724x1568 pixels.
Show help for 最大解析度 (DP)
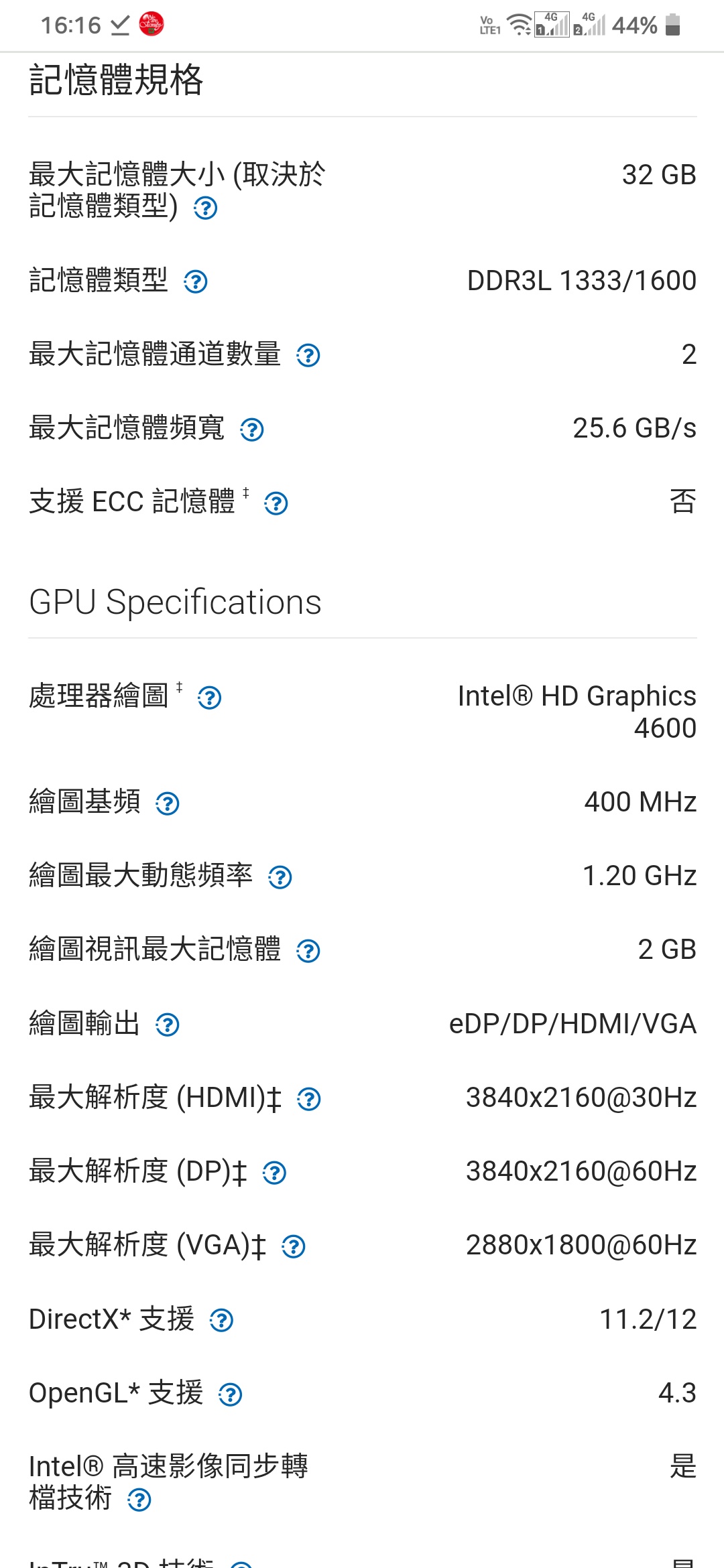(275, 1173)
